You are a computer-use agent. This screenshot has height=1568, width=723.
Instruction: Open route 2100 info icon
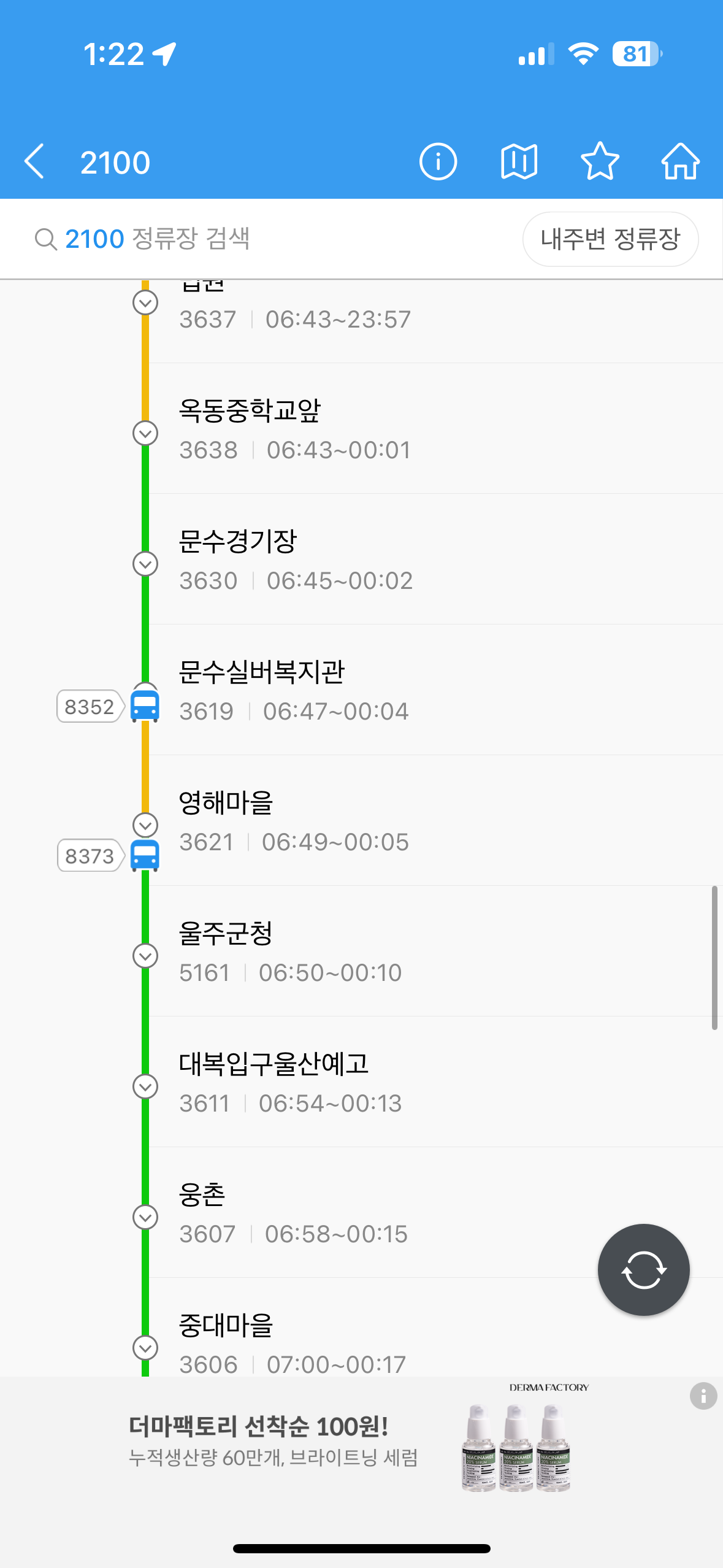point(438,162)
